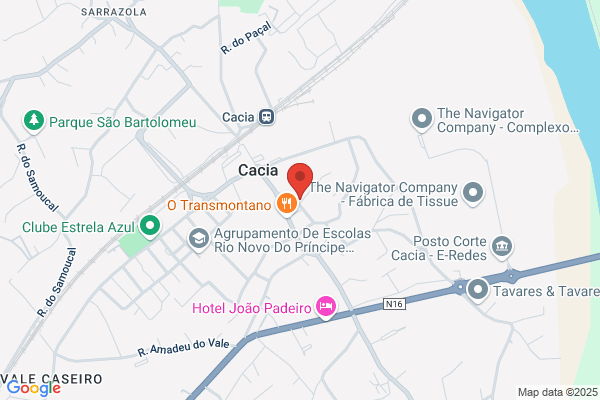Select the Tavares & Tavares place marker
This screenshot has height=400, width=600.
tap(478, 290)
